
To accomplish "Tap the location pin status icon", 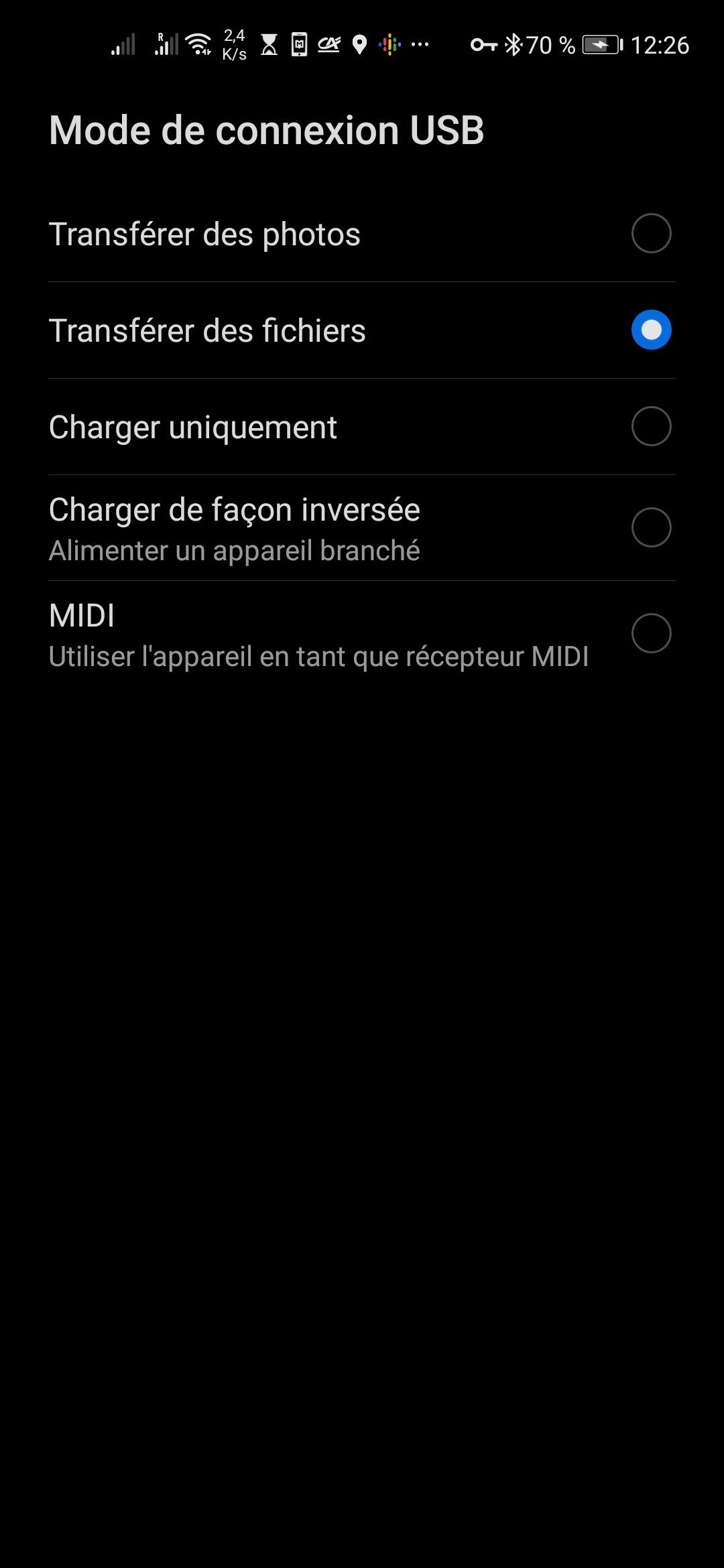I will tap(360, 44).
